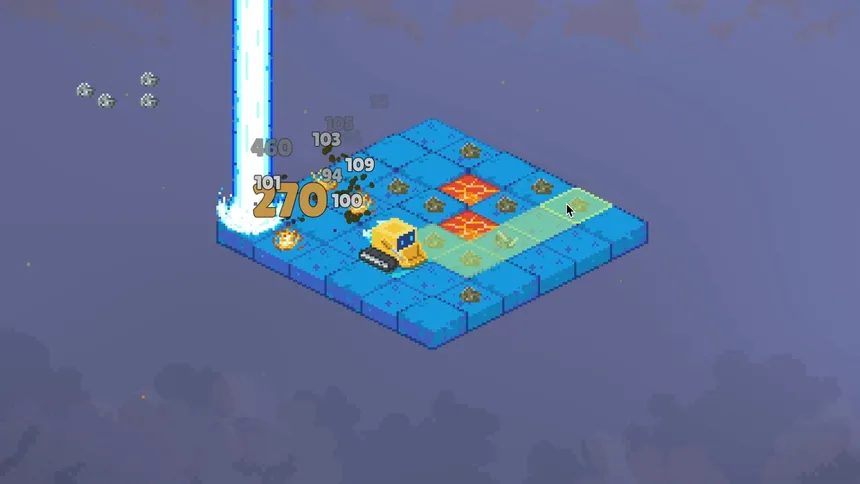Collect the gold ore beside the light beam
The image size is (860, 484).
click(286, 239)
